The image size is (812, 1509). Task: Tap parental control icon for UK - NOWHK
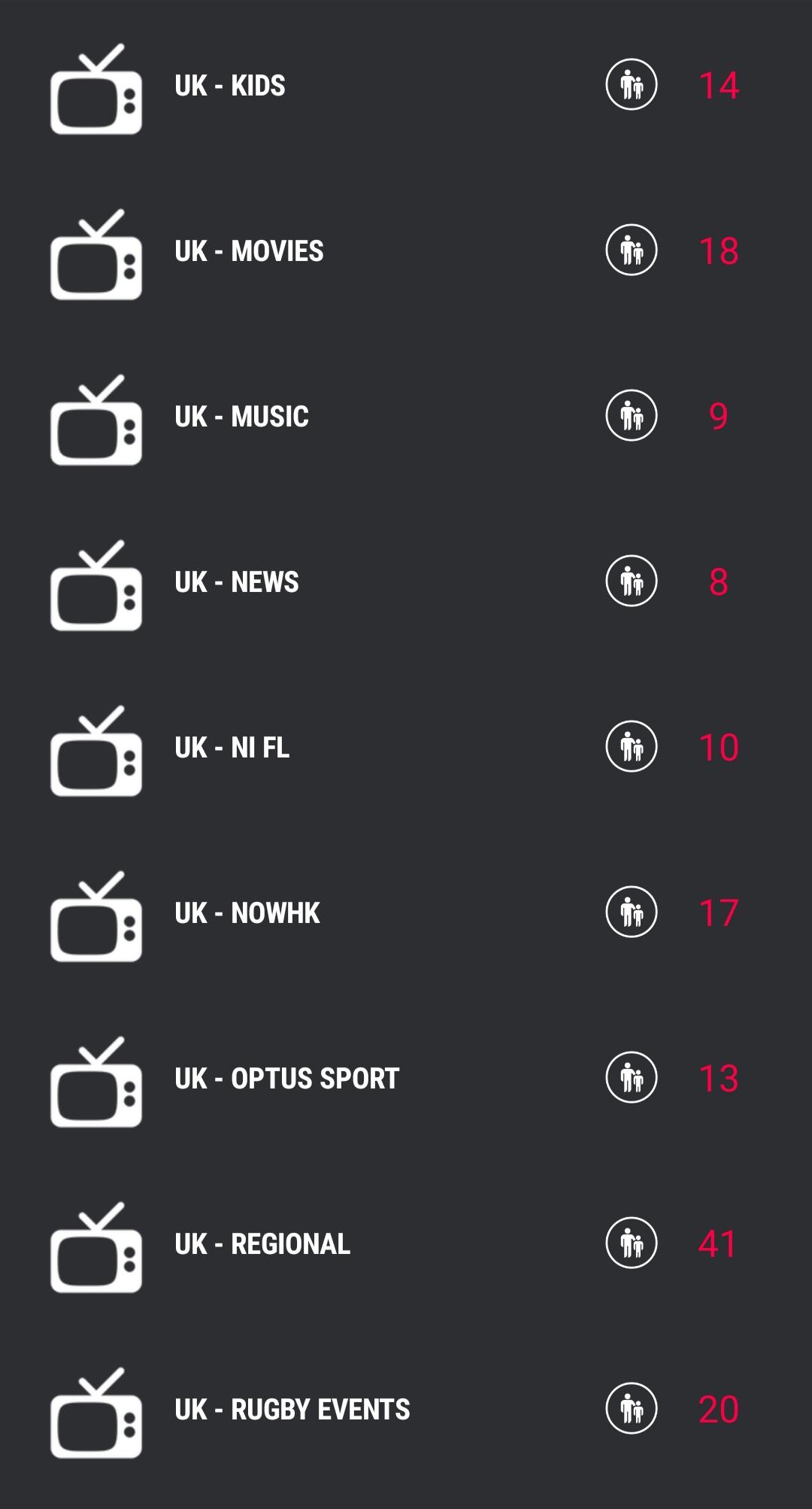[x=632, y=912]
